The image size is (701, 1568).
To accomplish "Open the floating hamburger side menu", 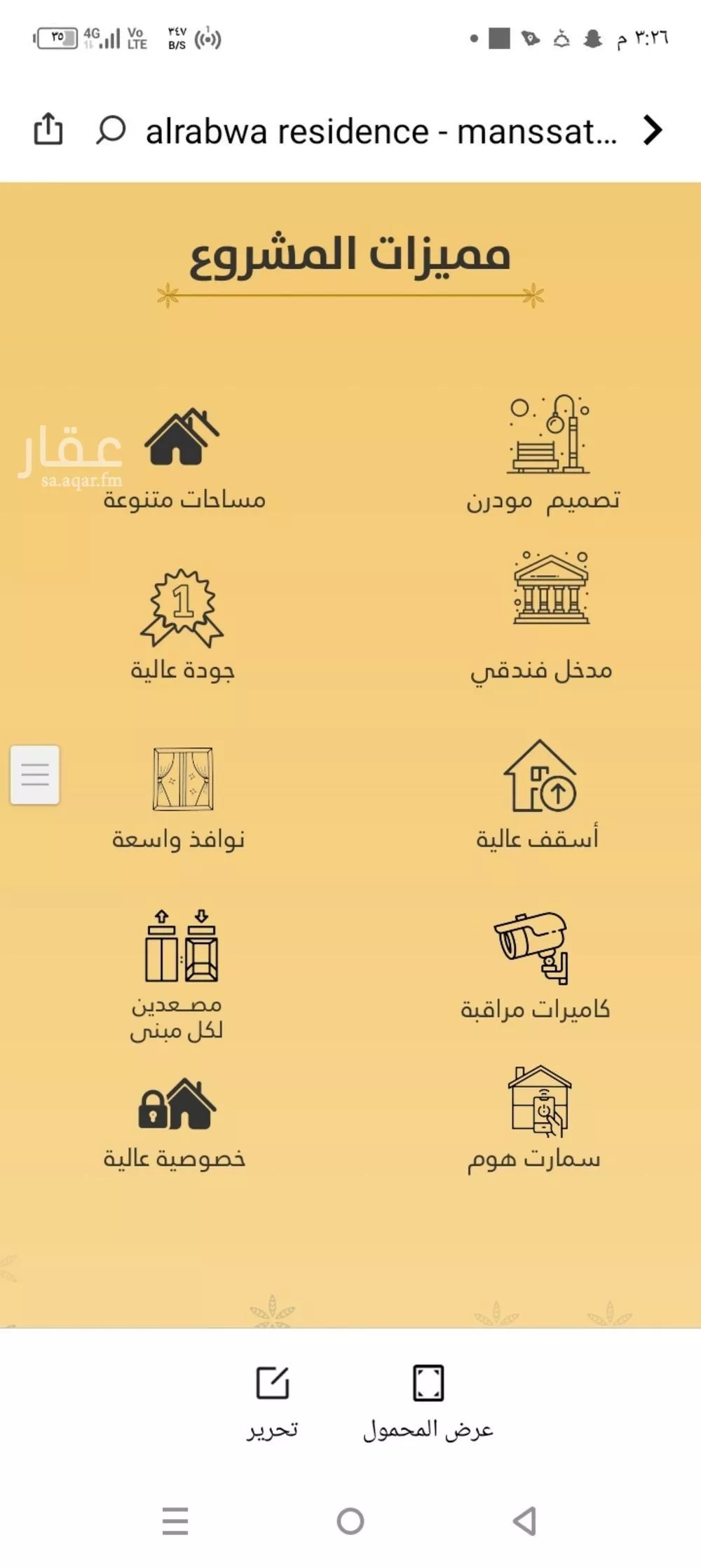I will click(36, 775).
